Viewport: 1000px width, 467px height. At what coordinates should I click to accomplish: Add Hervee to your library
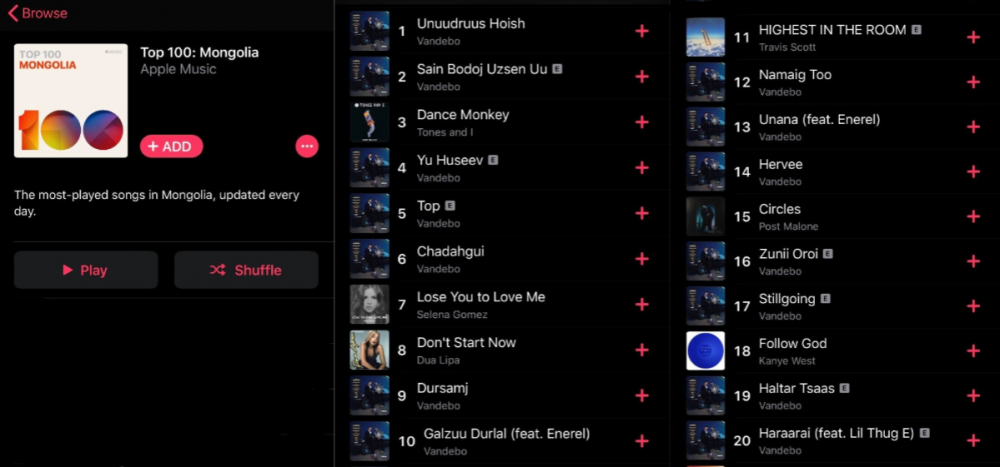pos(973,171)
